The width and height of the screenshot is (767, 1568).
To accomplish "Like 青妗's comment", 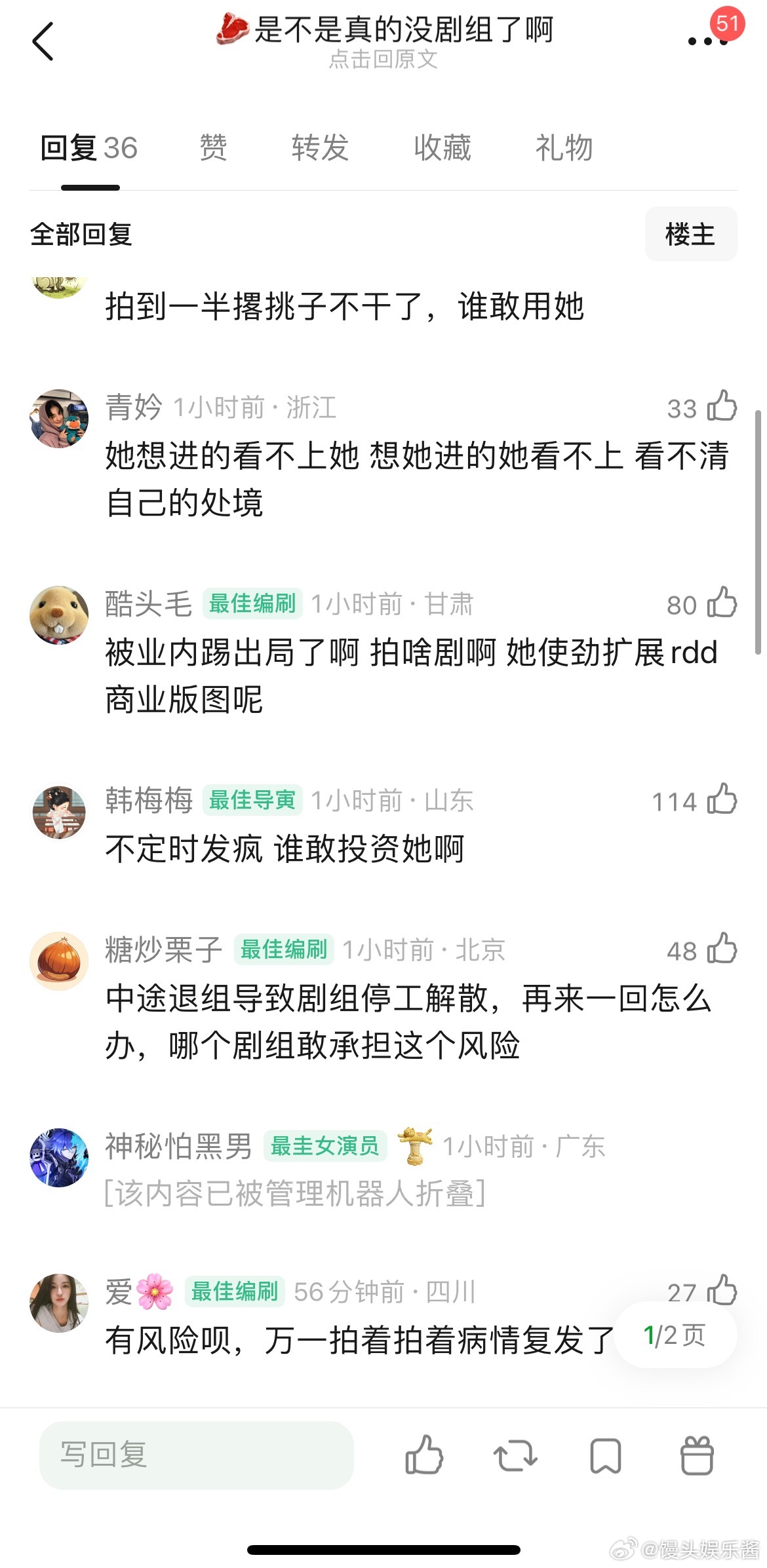I will [722, 406].
